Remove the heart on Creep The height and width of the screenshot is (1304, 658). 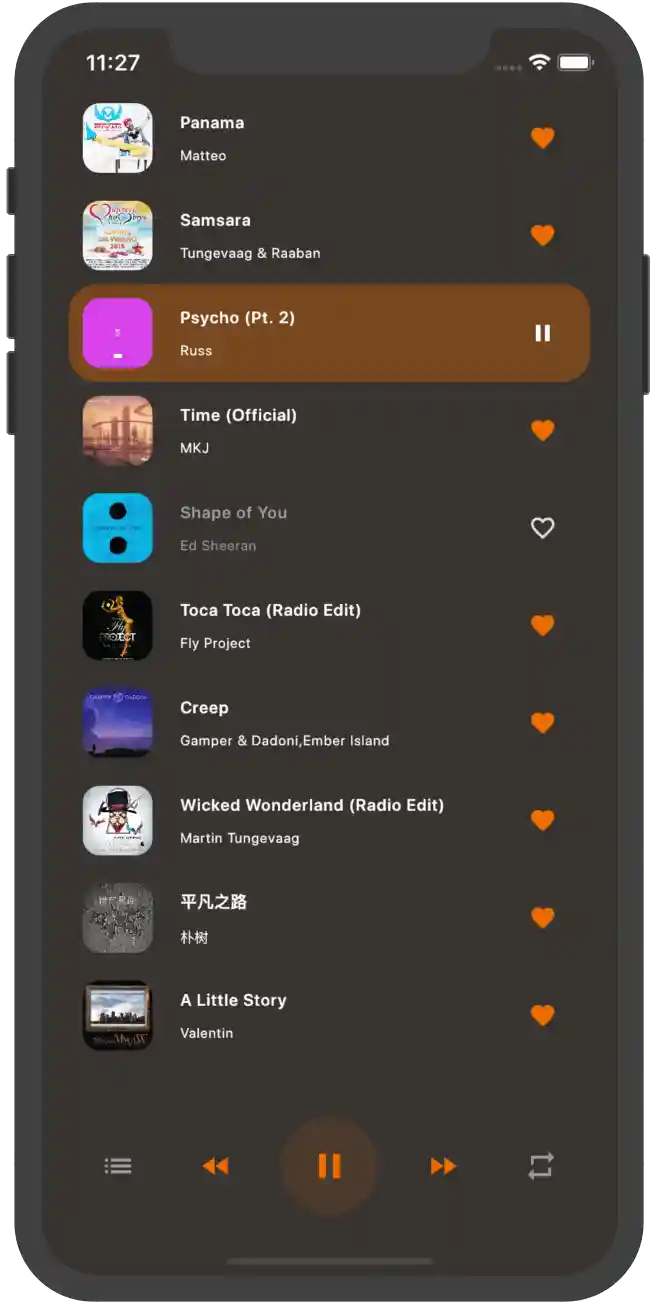point(542,723)
